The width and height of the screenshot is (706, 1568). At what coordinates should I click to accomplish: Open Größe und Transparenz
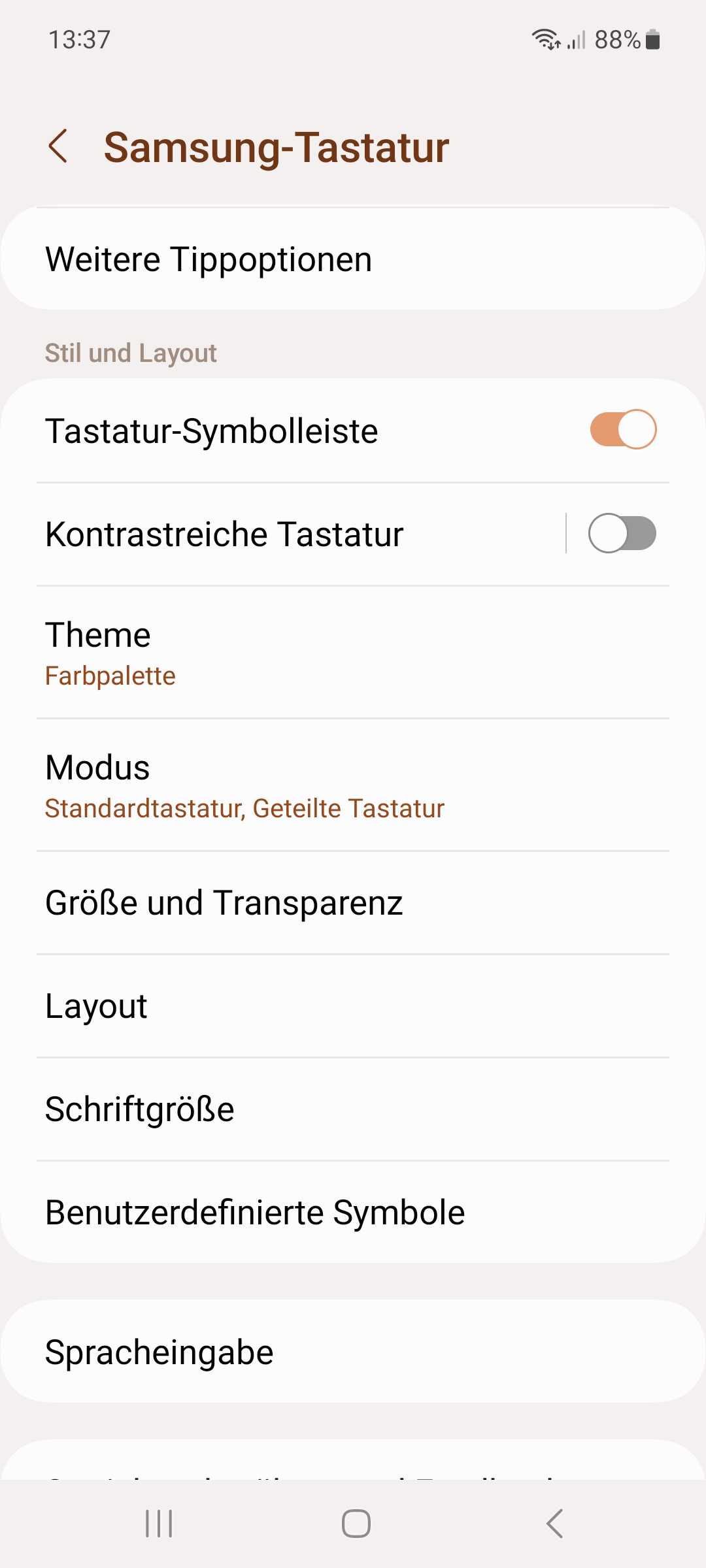(x=353, y=903)
